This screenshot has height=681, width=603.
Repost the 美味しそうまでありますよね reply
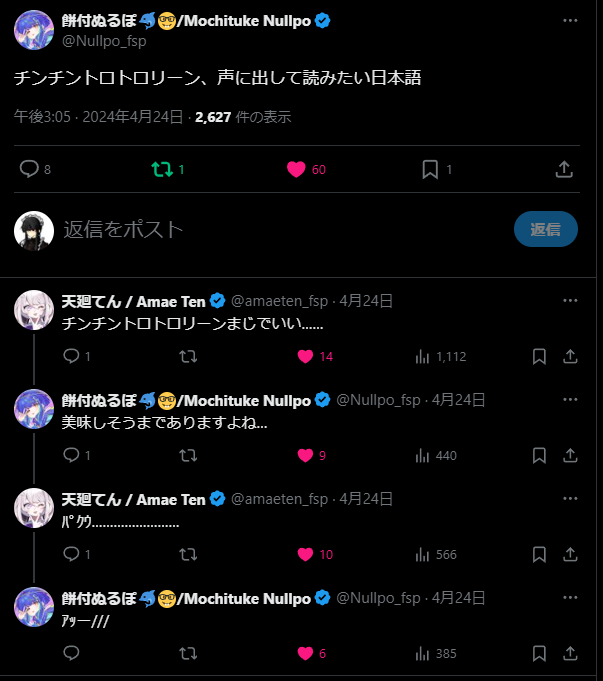(187, 455)
